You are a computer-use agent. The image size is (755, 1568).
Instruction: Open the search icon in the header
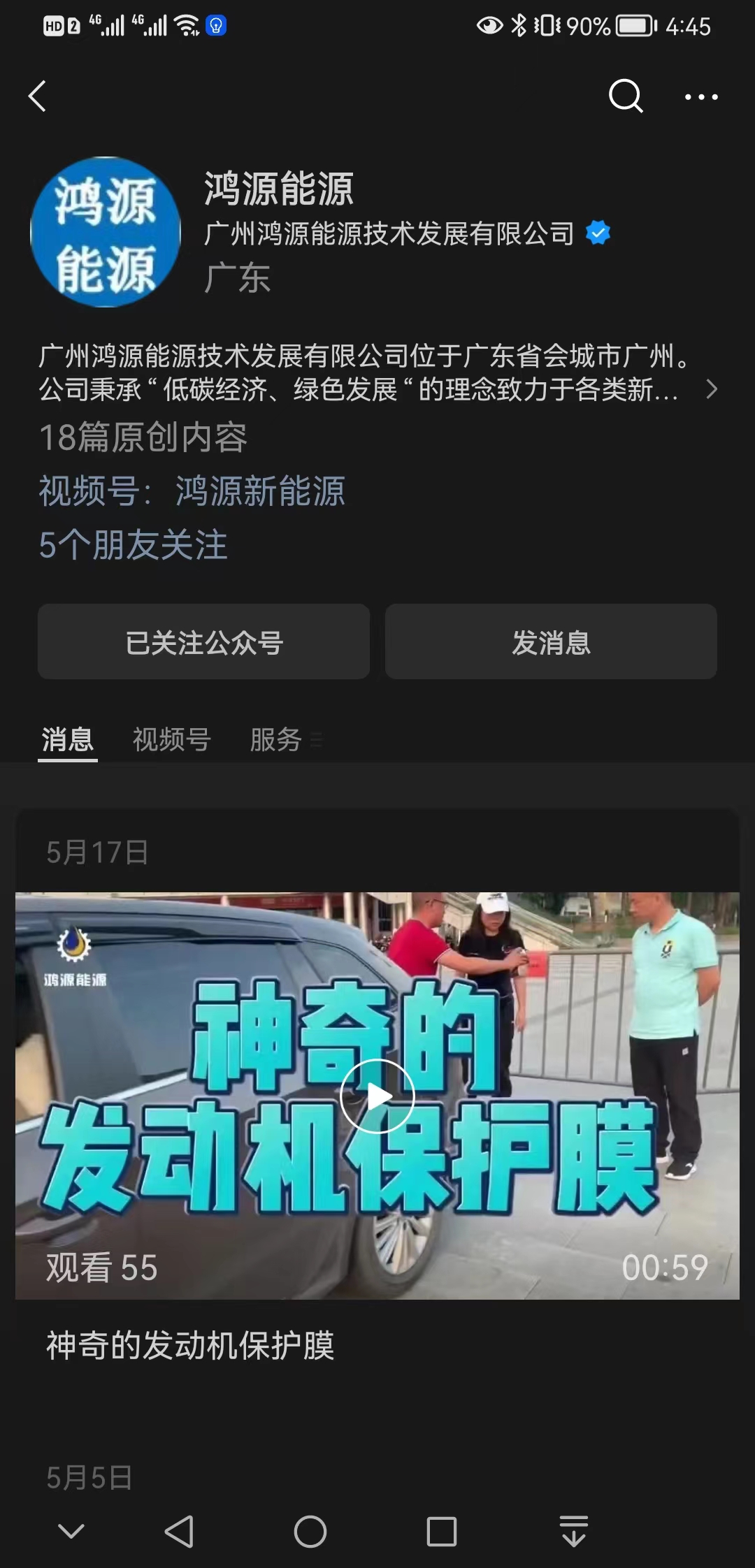(x=625, y=96)
